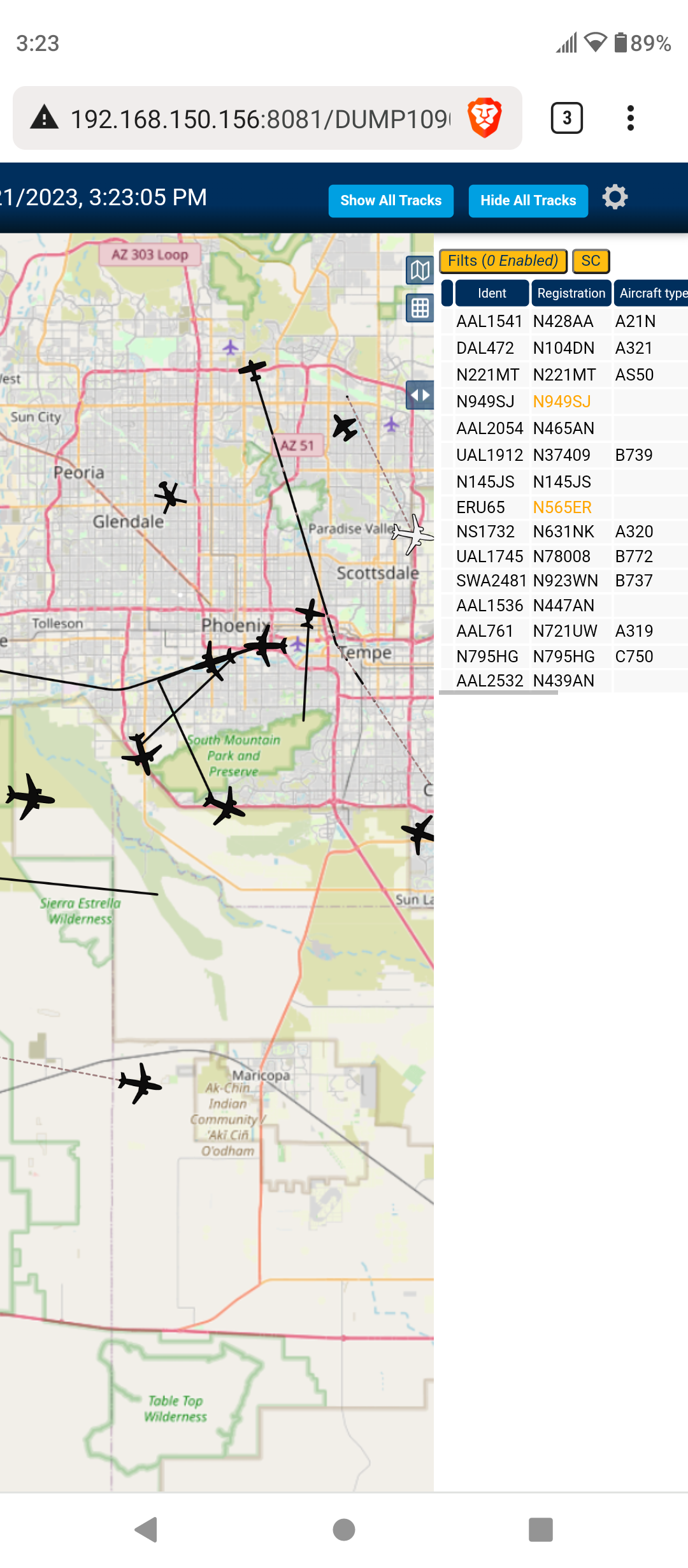Viewport: 688px width, 1568px height.
Task: Open the settings gear
Action: point(615,198)
